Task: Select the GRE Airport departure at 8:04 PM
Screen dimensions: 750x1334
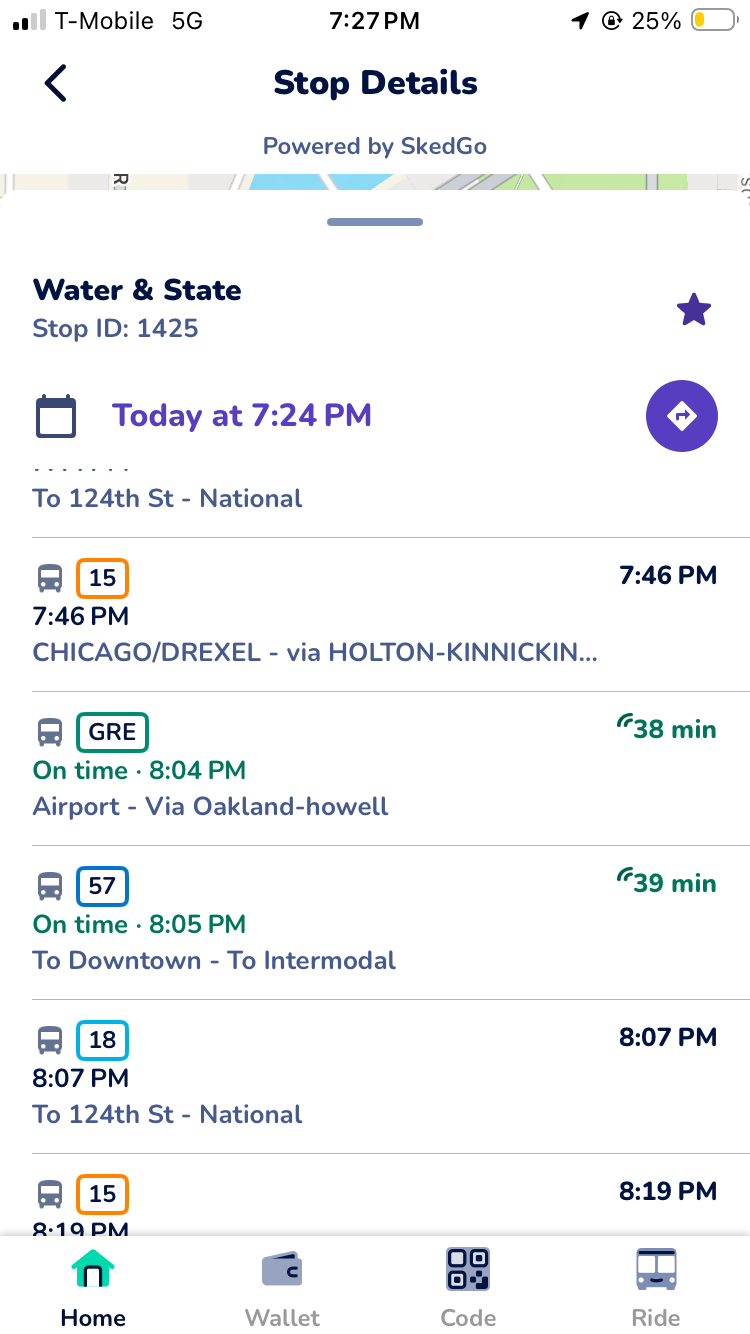Action: pos(375,768)
